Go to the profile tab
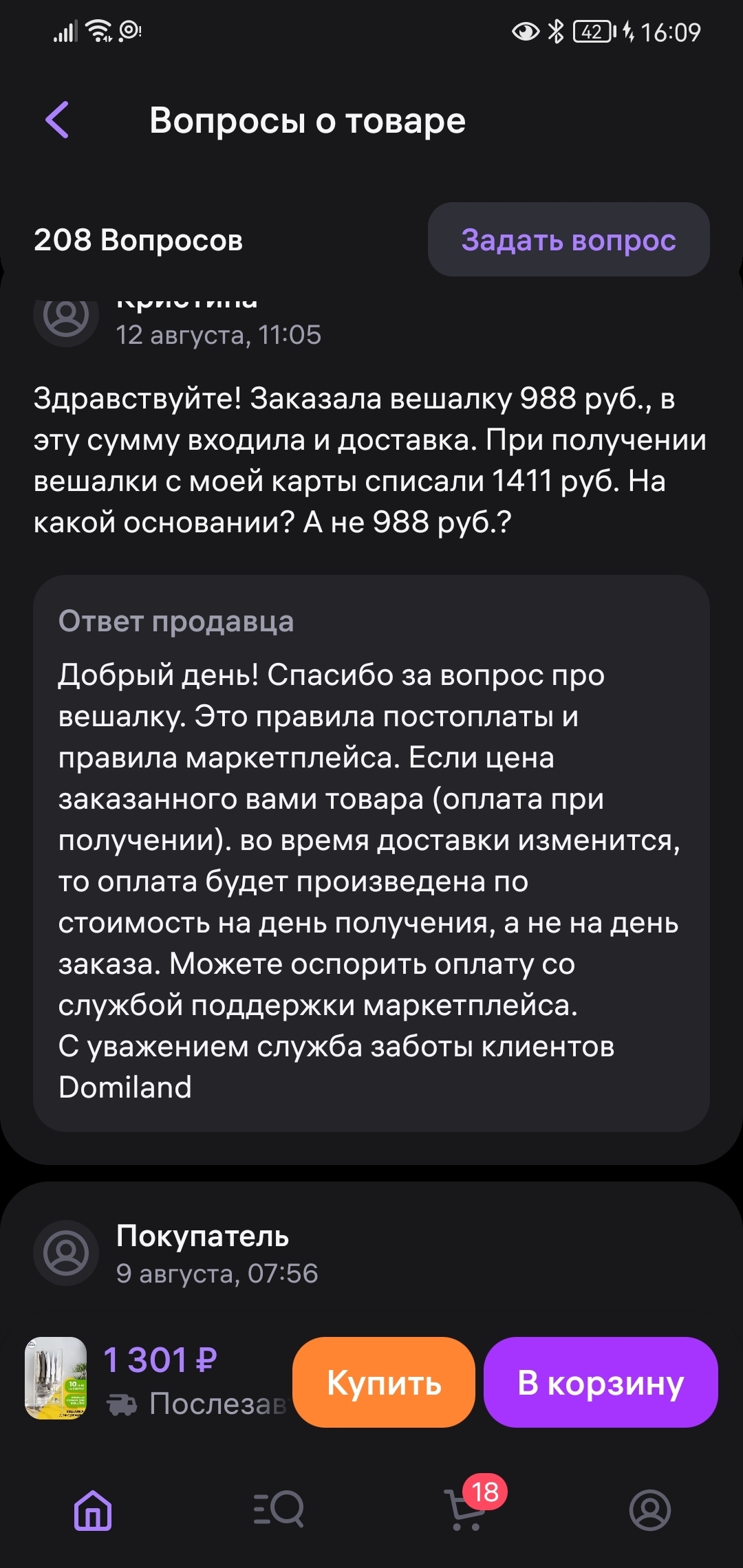This screenshot has height=1568, width=743. pyautogui.click(x=649, y=1510)
